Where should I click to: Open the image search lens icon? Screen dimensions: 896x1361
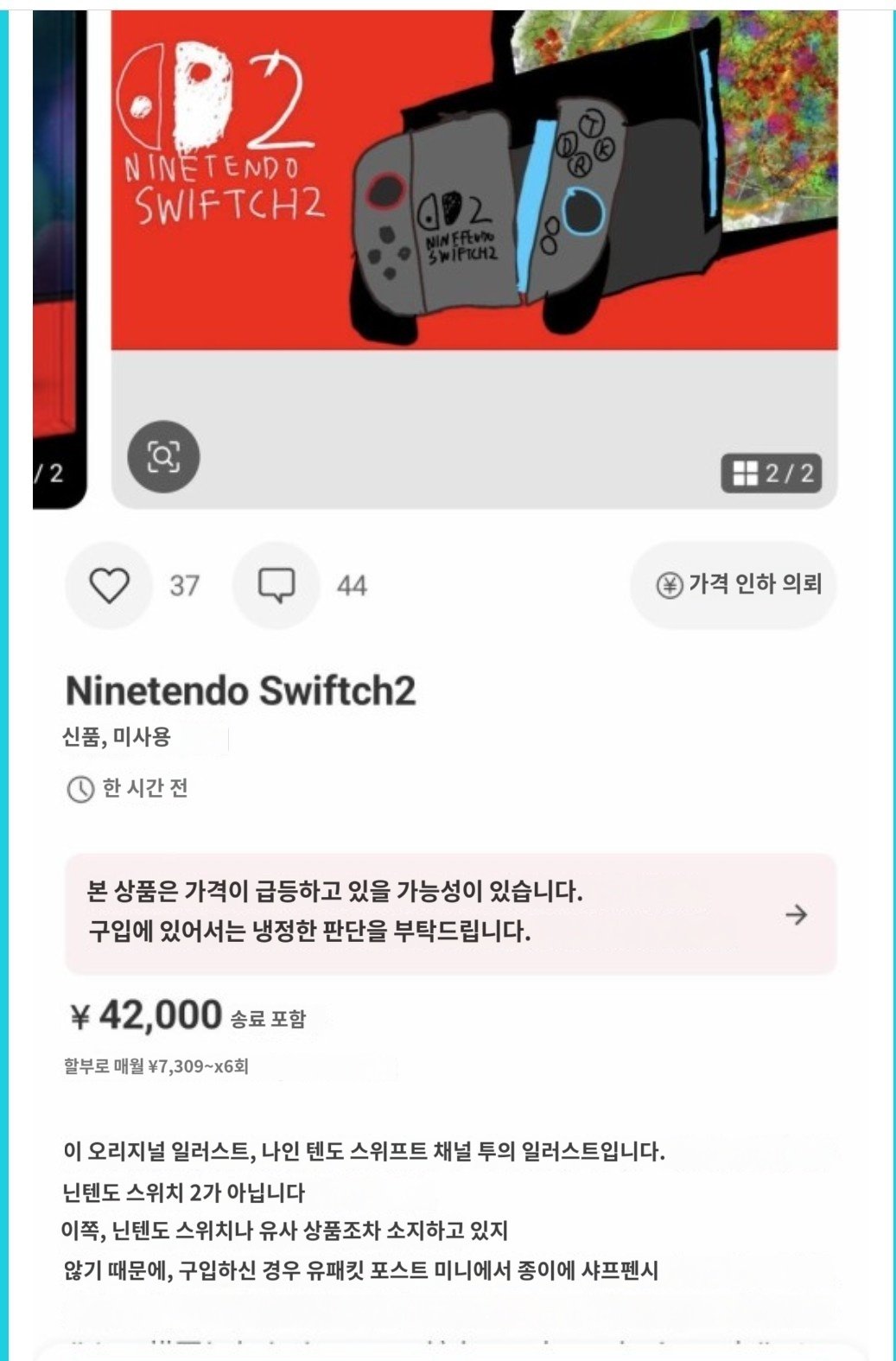click(163, 456)
